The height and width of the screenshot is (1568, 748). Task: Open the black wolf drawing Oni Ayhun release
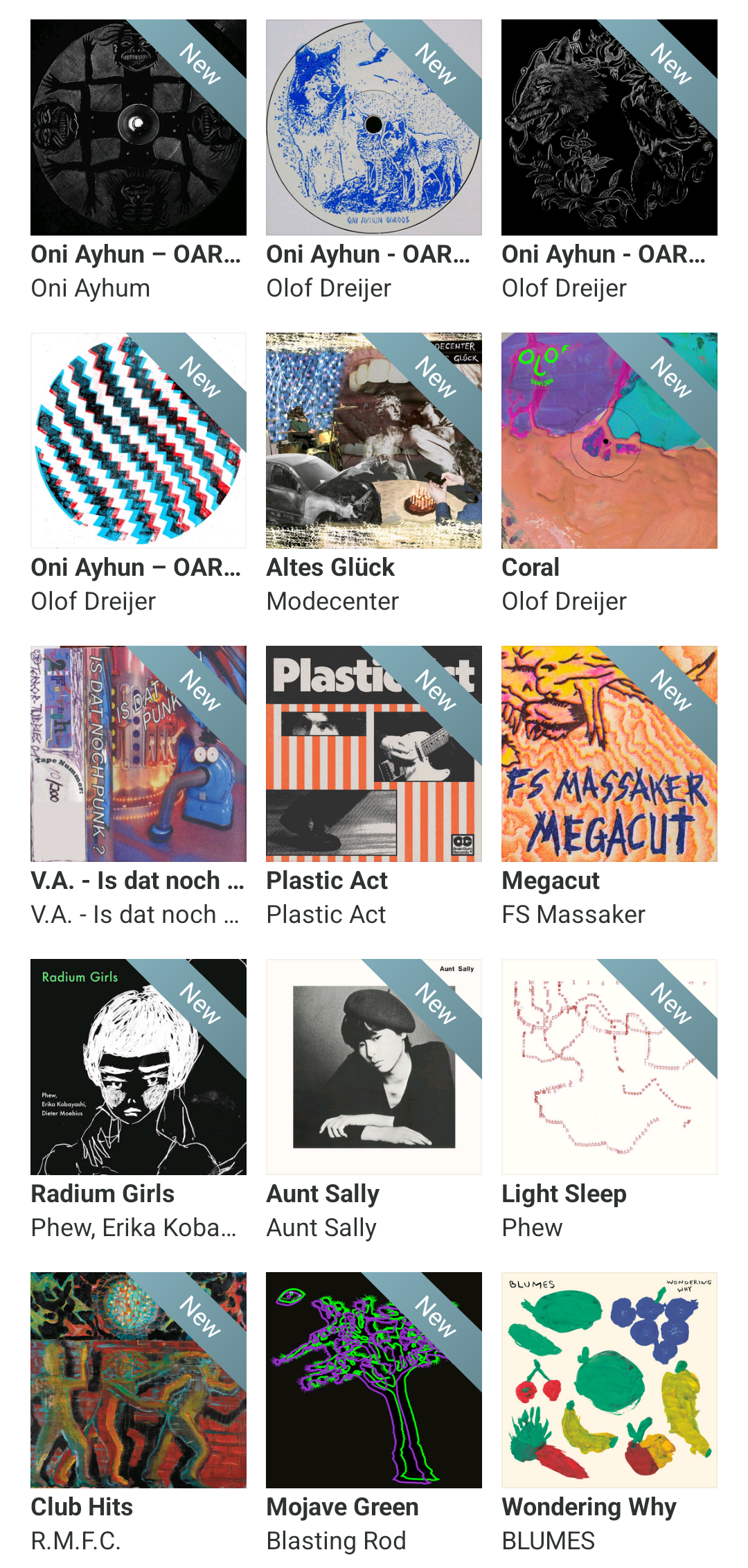(x=609, y=127)
